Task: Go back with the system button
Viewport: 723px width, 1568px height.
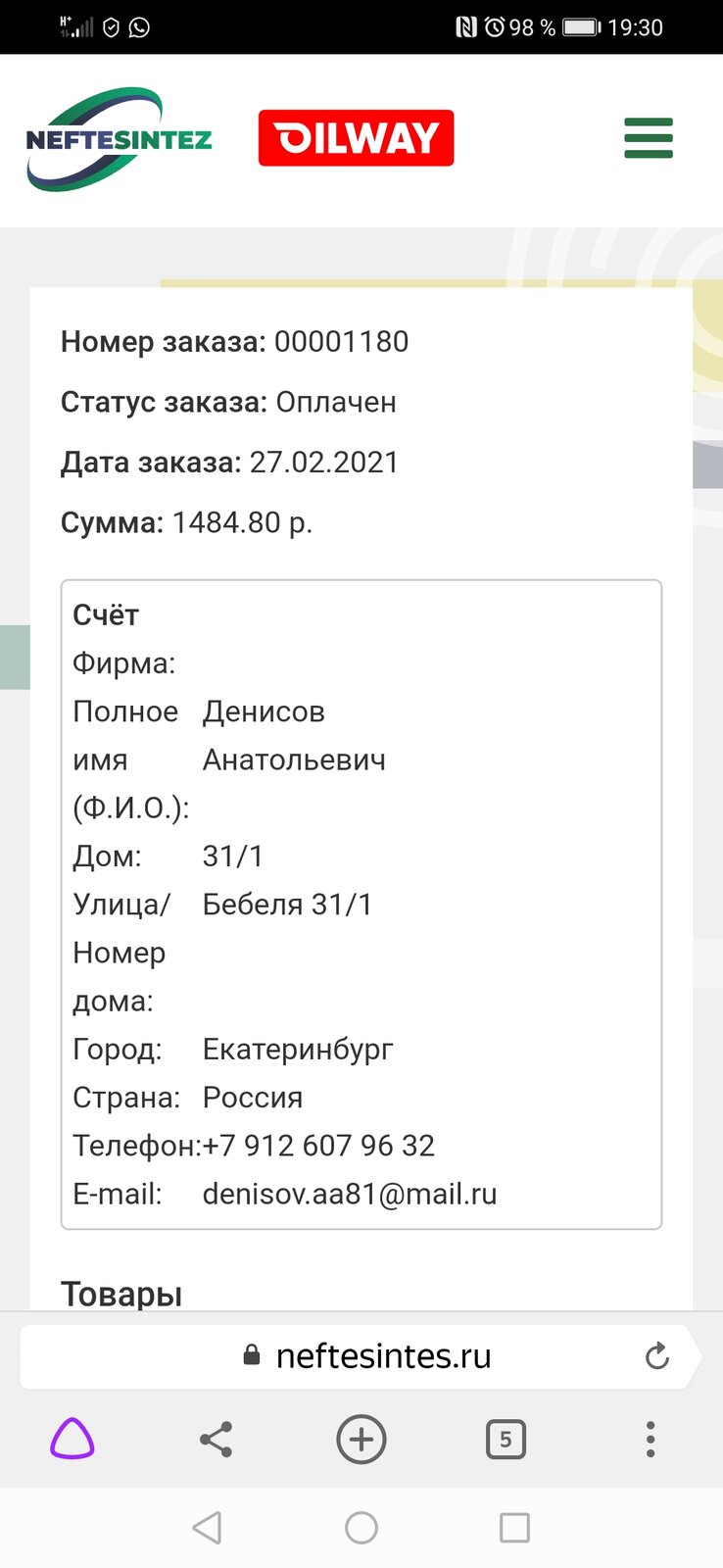Action: click(x=207, y=1528)
